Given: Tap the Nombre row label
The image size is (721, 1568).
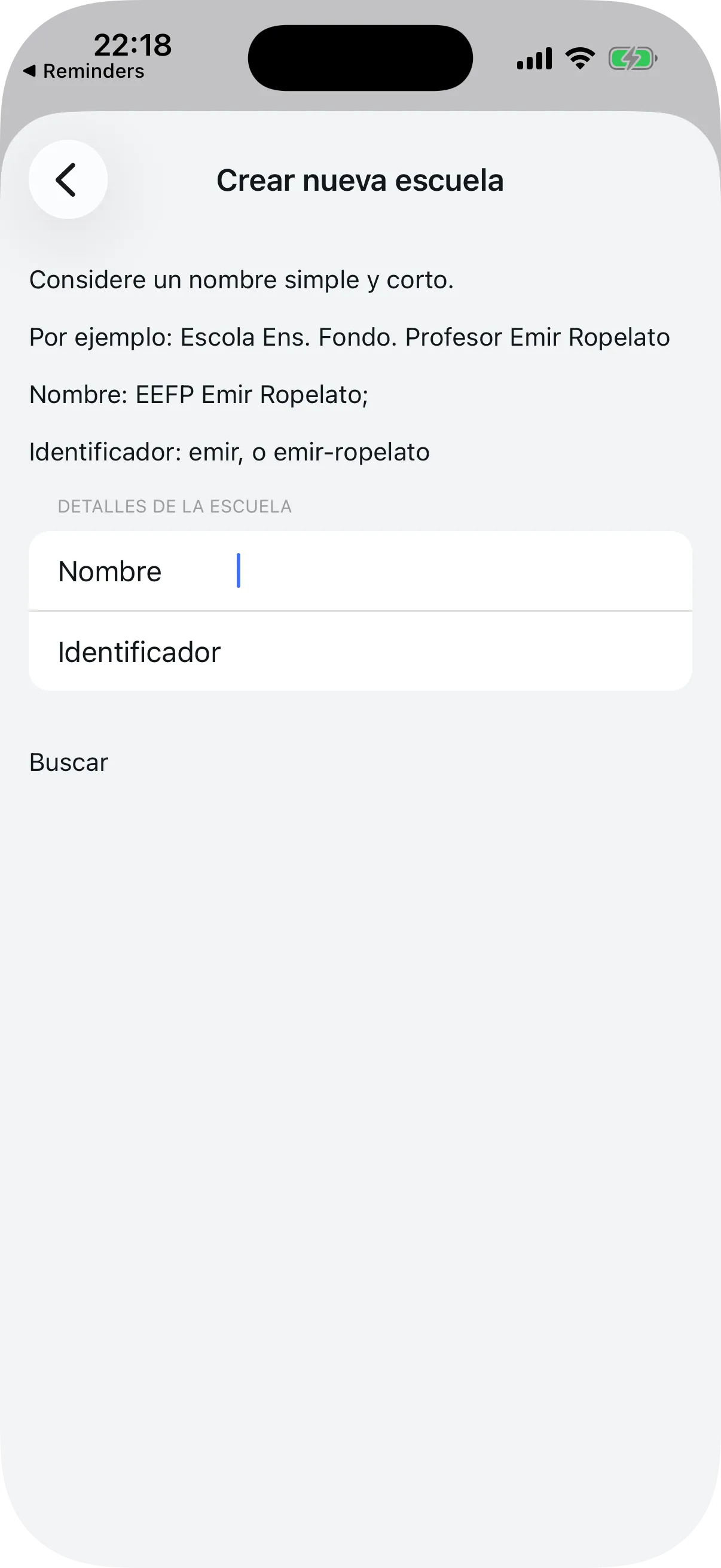Looking at the screenshot, I should click(109, 571).
